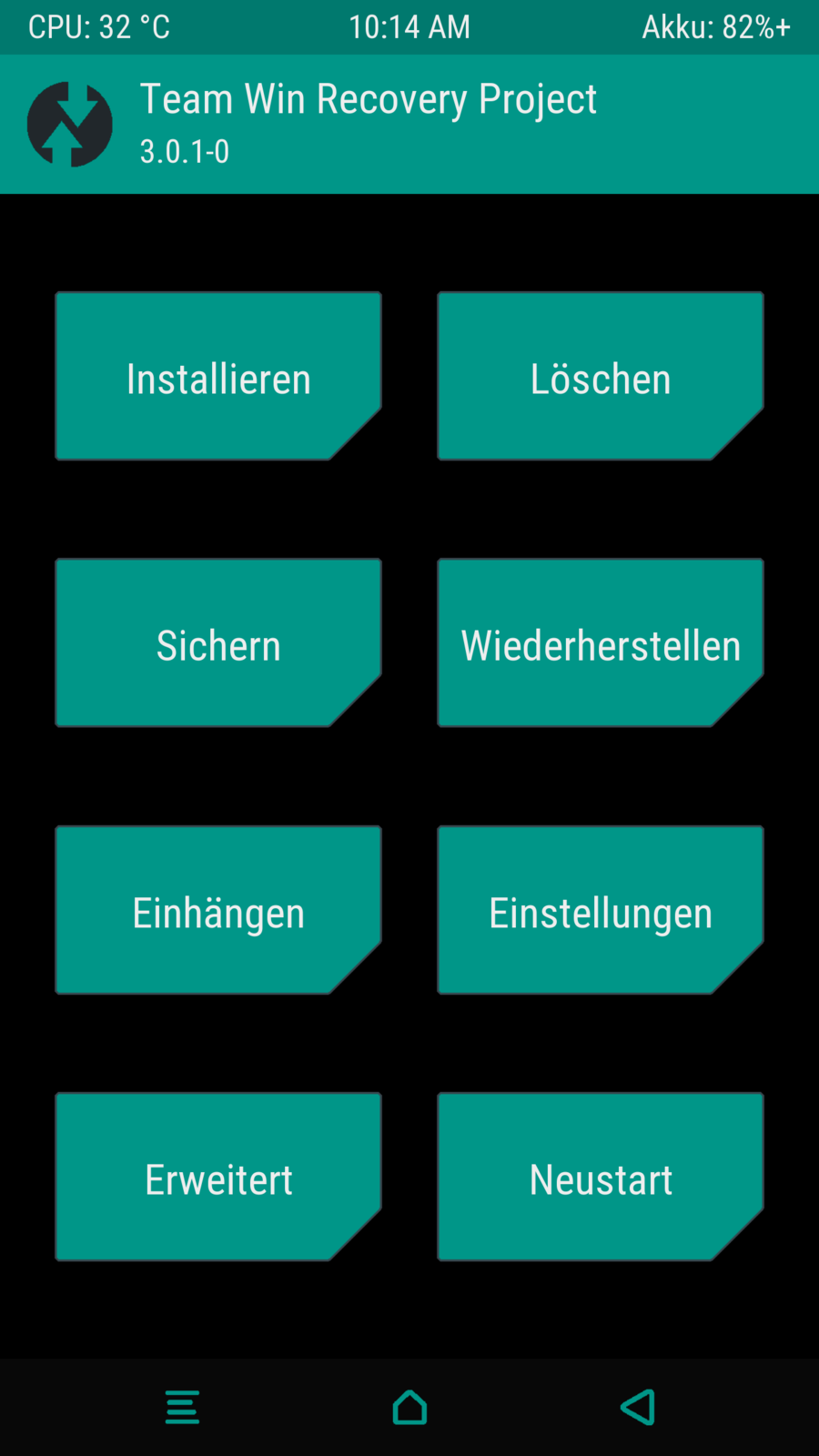Go to Einhängen mount options
The image size is (819, 1456).
(218, 910)
